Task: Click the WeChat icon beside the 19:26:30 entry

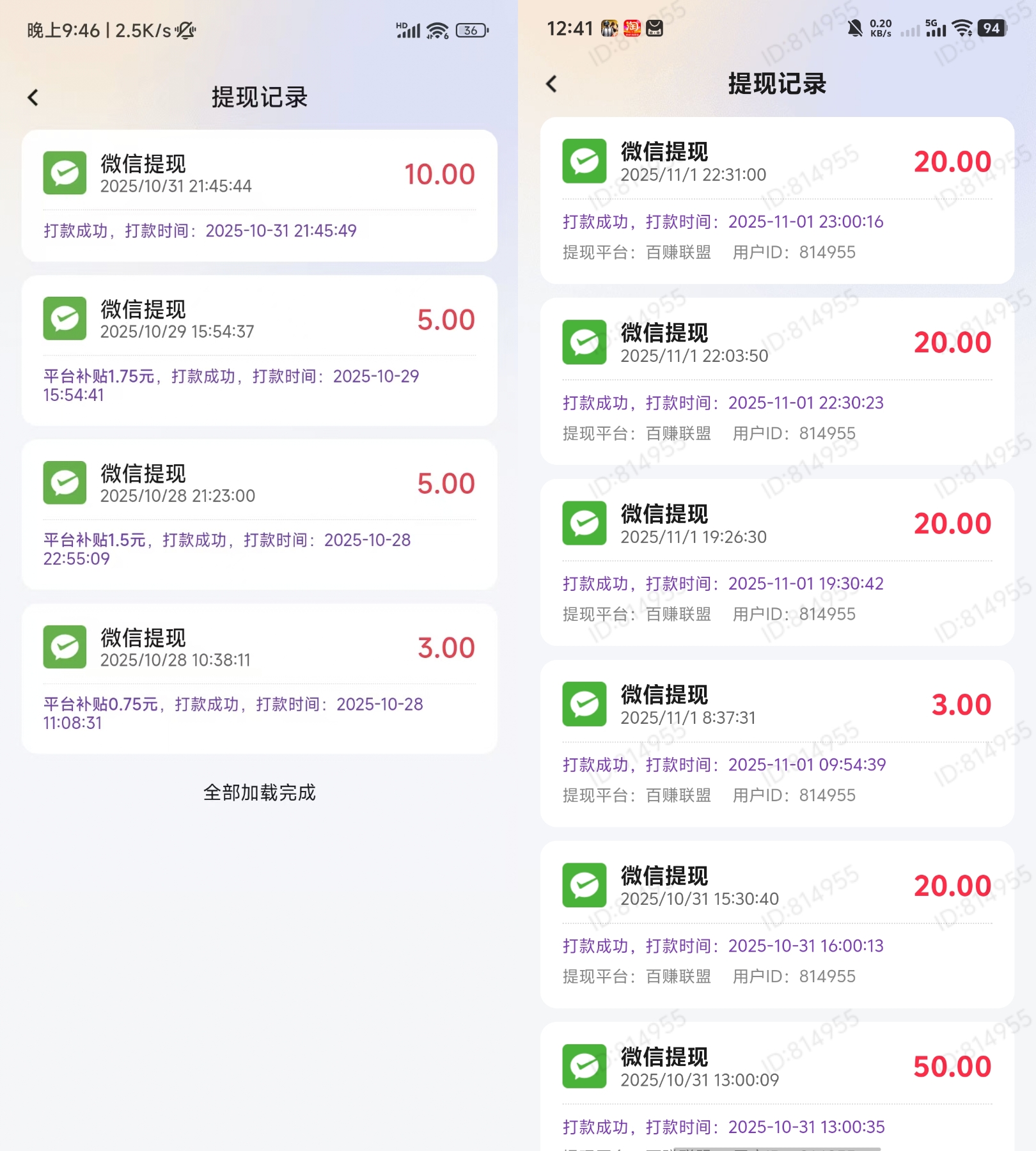Action: (584, 524)
